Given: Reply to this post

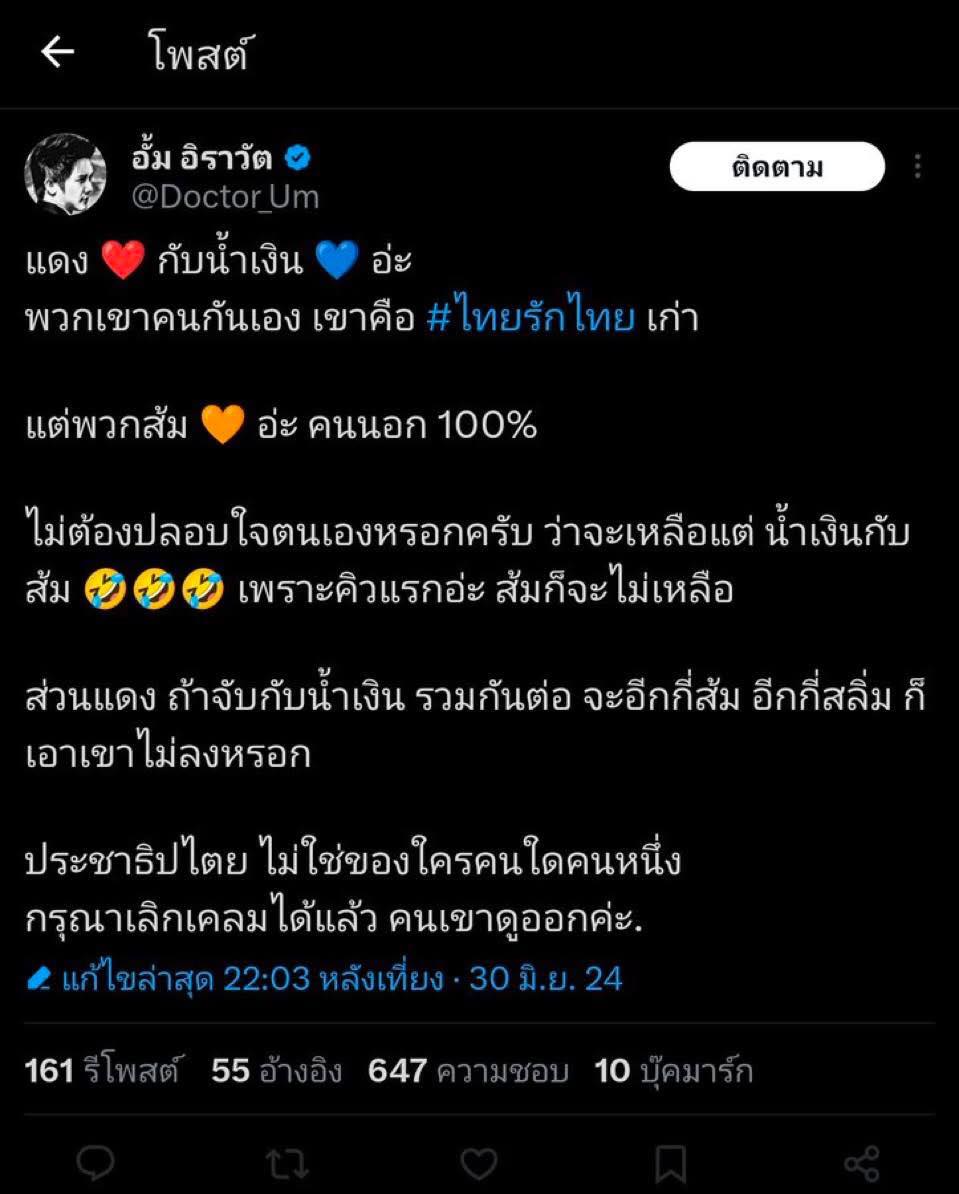Looking at the screenshot, I should tap(95, 1163).
